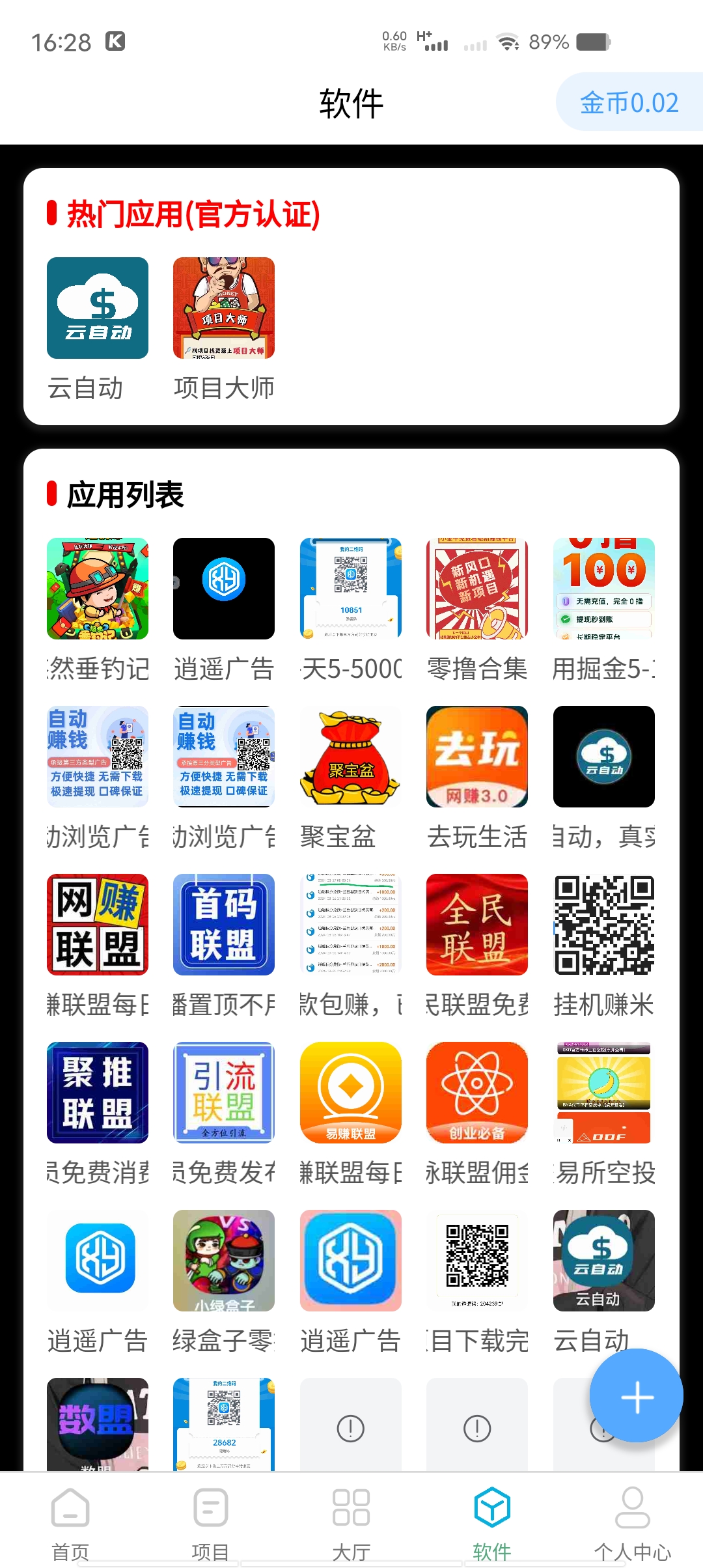Tap the blue plus floating button
The height and width of the screenshot is (1568, 703).
coord(637,1395)
